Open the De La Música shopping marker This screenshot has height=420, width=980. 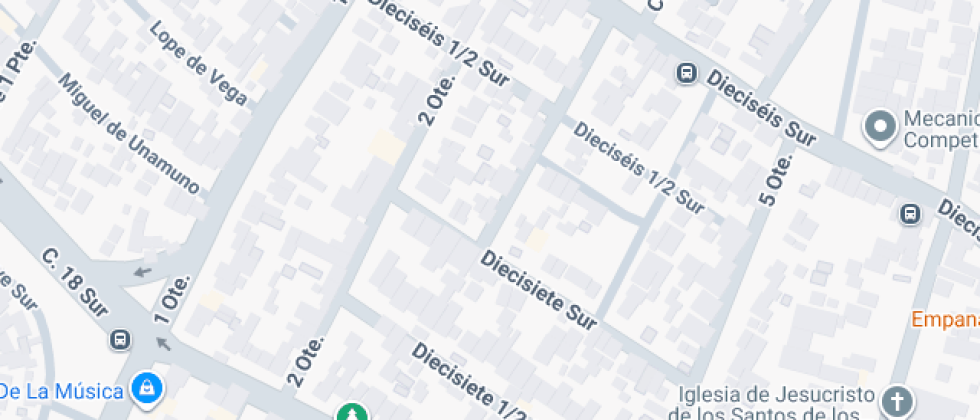[147, 386]
